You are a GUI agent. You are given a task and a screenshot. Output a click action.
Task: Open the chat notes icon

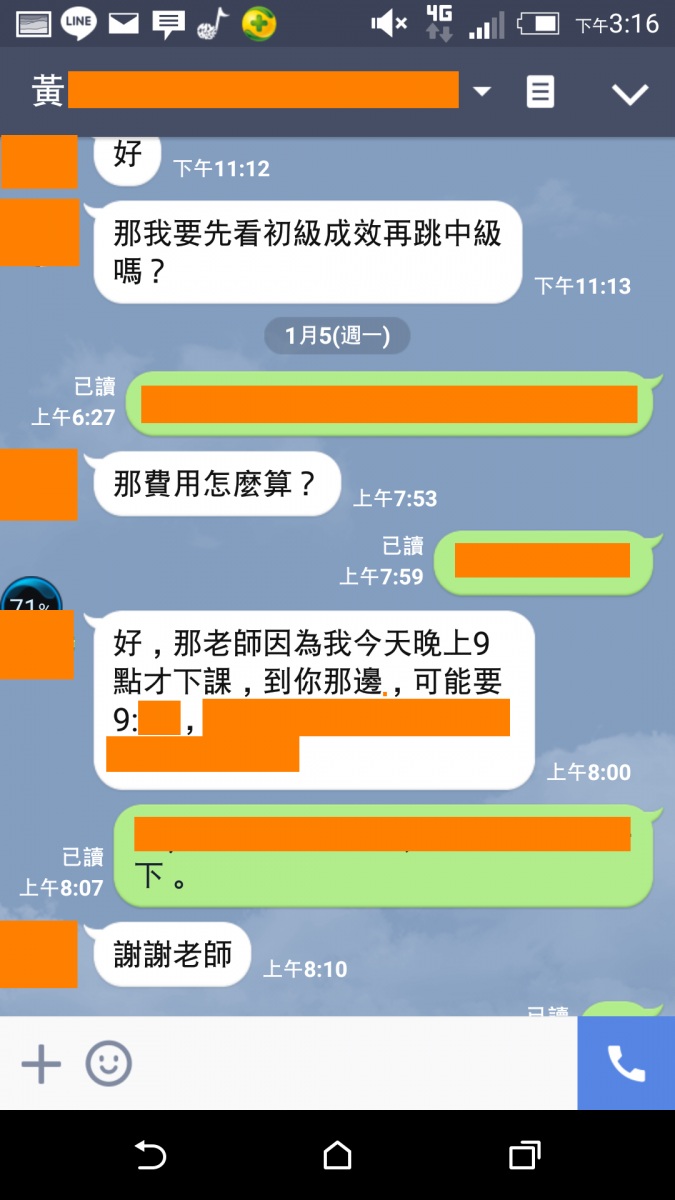tap(540, 92)
